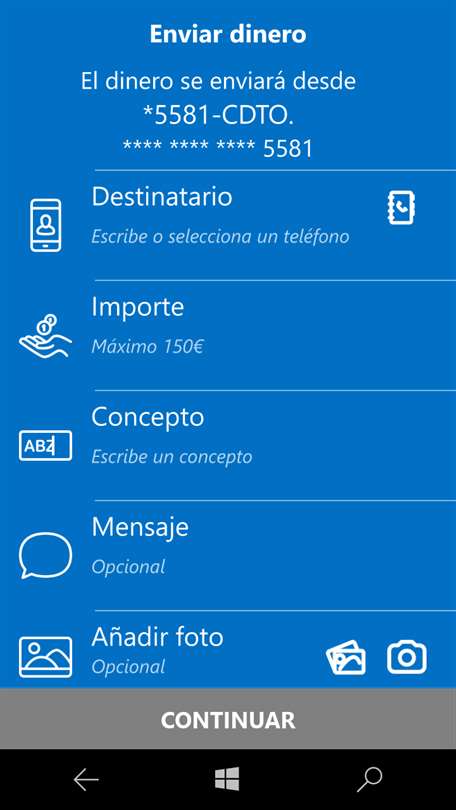Image resolution: width=456 pixels, height=810 pixels.
Task: Go back with the system back arrow
Action: click(86, 780)
